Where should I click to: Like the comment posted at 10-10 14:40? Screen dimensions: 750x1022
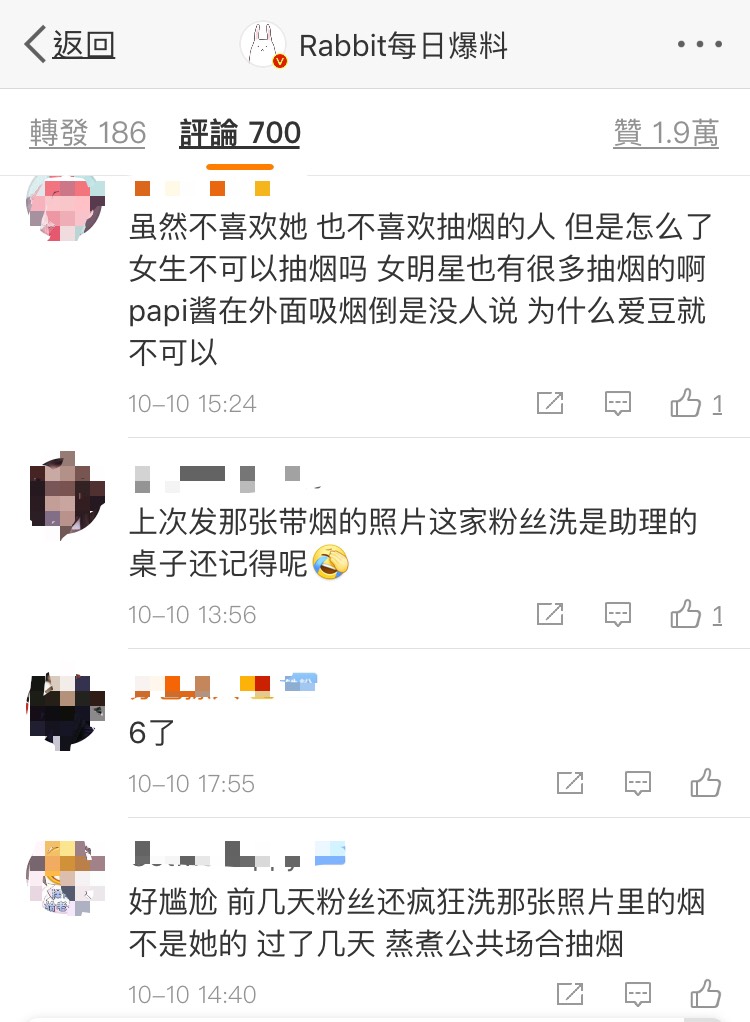click(705, 994)
